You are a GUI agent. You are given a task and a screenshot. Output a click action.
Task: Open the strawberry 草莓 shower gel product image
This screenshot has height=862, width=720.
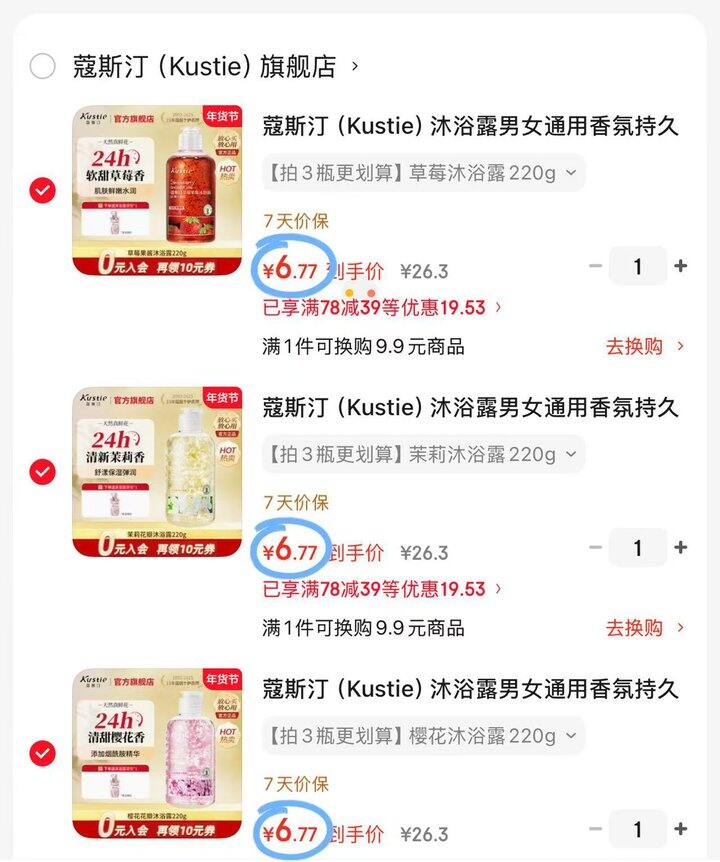point(157,190)
